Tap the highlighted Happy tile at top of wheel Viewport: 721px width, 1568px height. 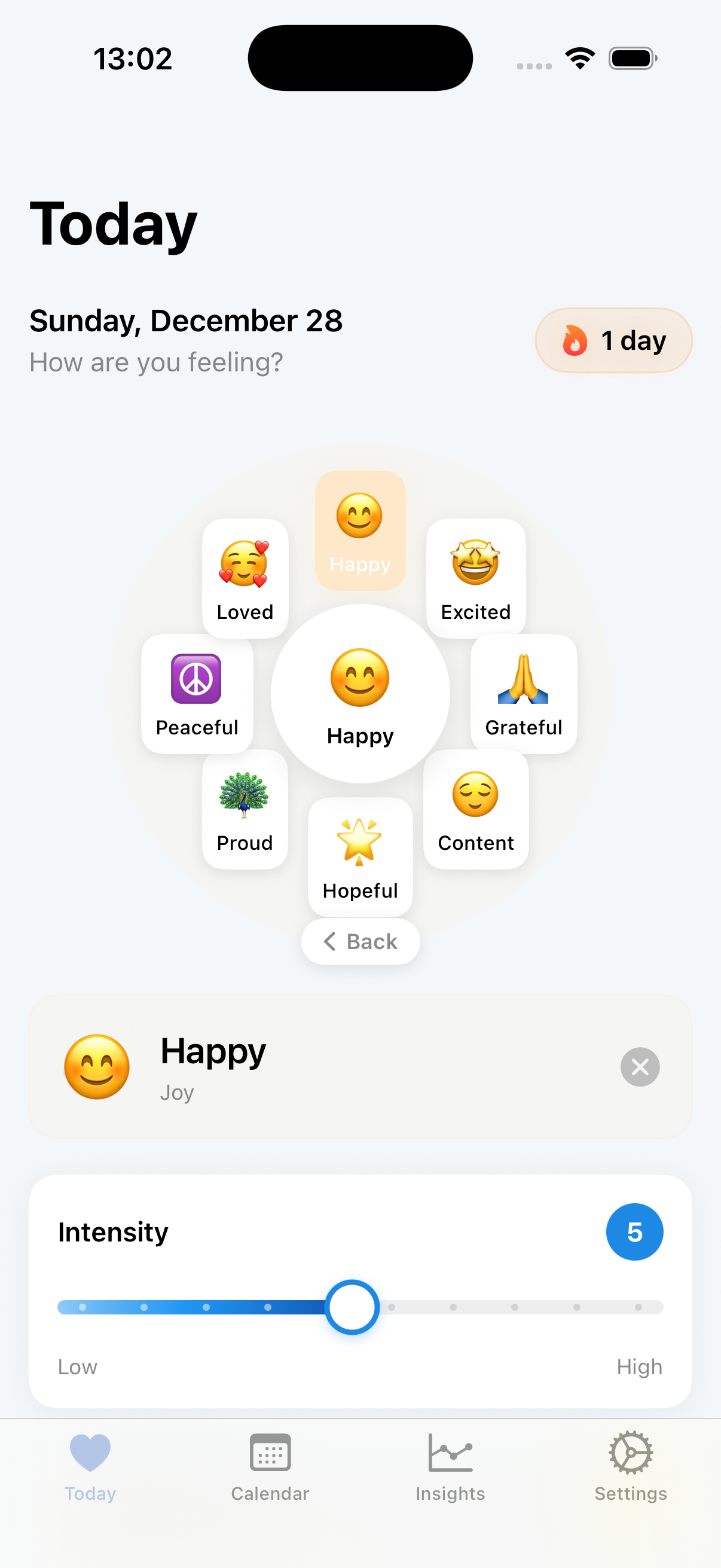pyautogui.click(x=360, y=531)
